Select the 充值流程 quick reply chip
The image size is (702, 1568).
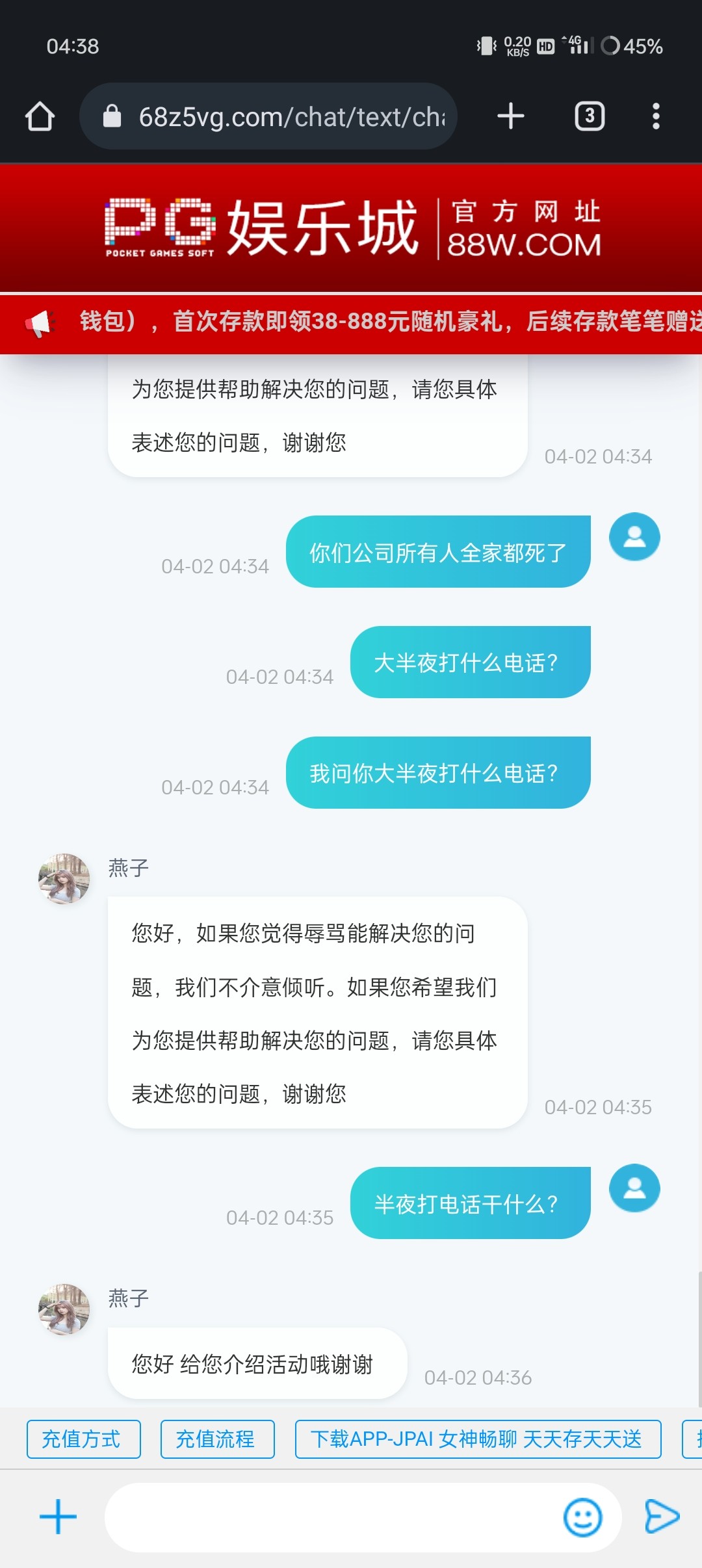tap(217, 1439)
